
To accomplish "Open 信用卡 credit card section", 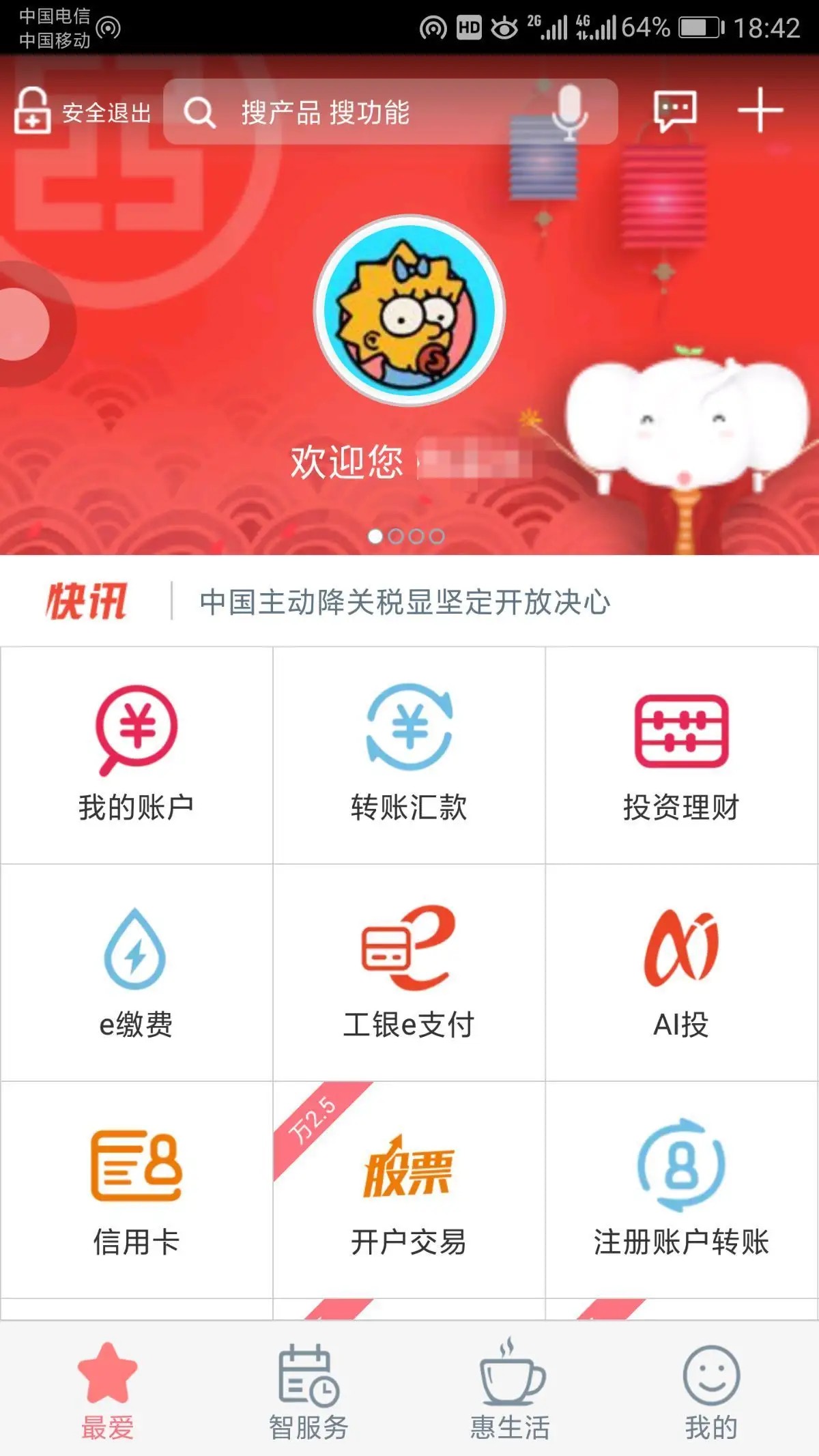I will pos(136,1188).
